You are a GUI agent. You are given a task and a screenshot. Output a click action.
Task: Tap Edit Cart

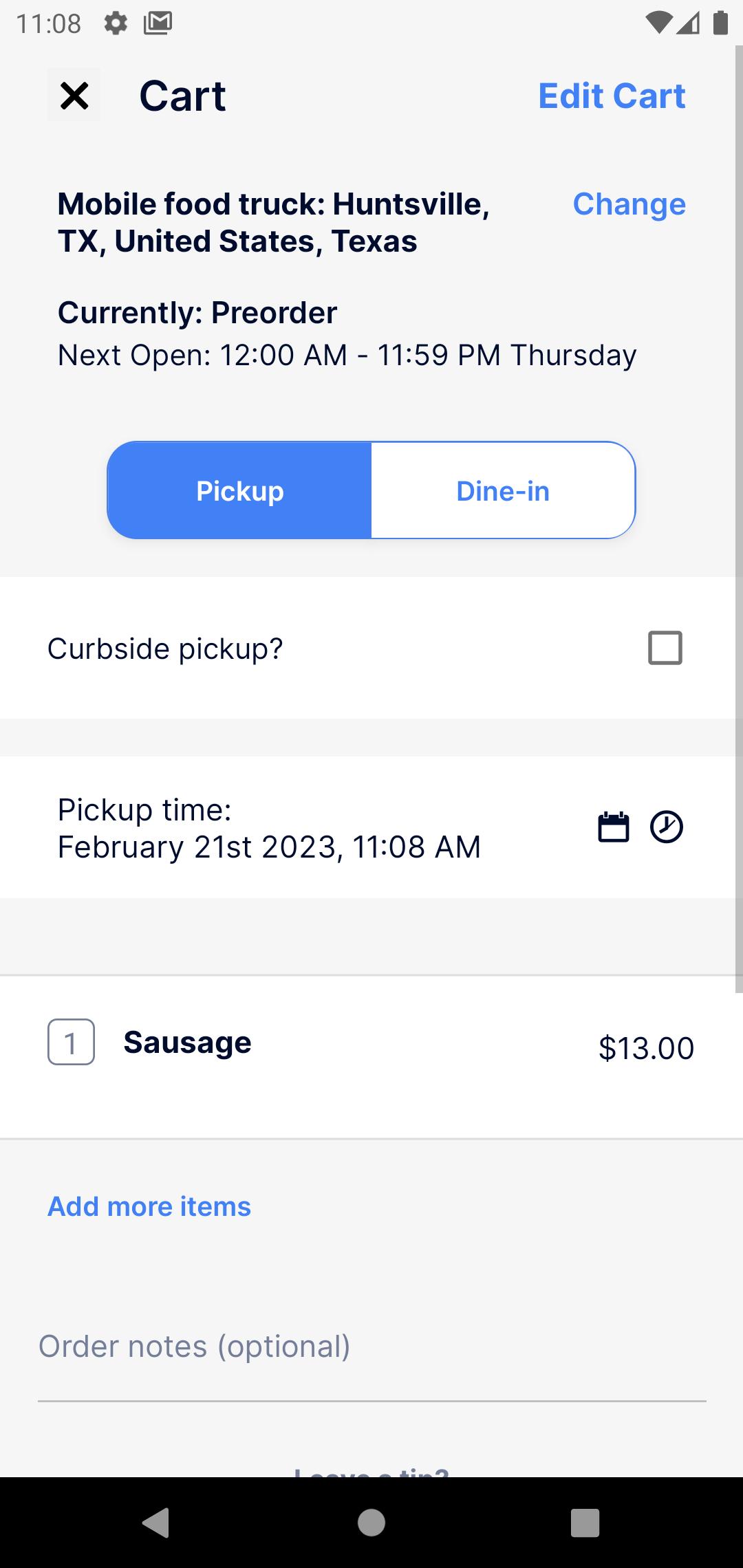(612, 96)
